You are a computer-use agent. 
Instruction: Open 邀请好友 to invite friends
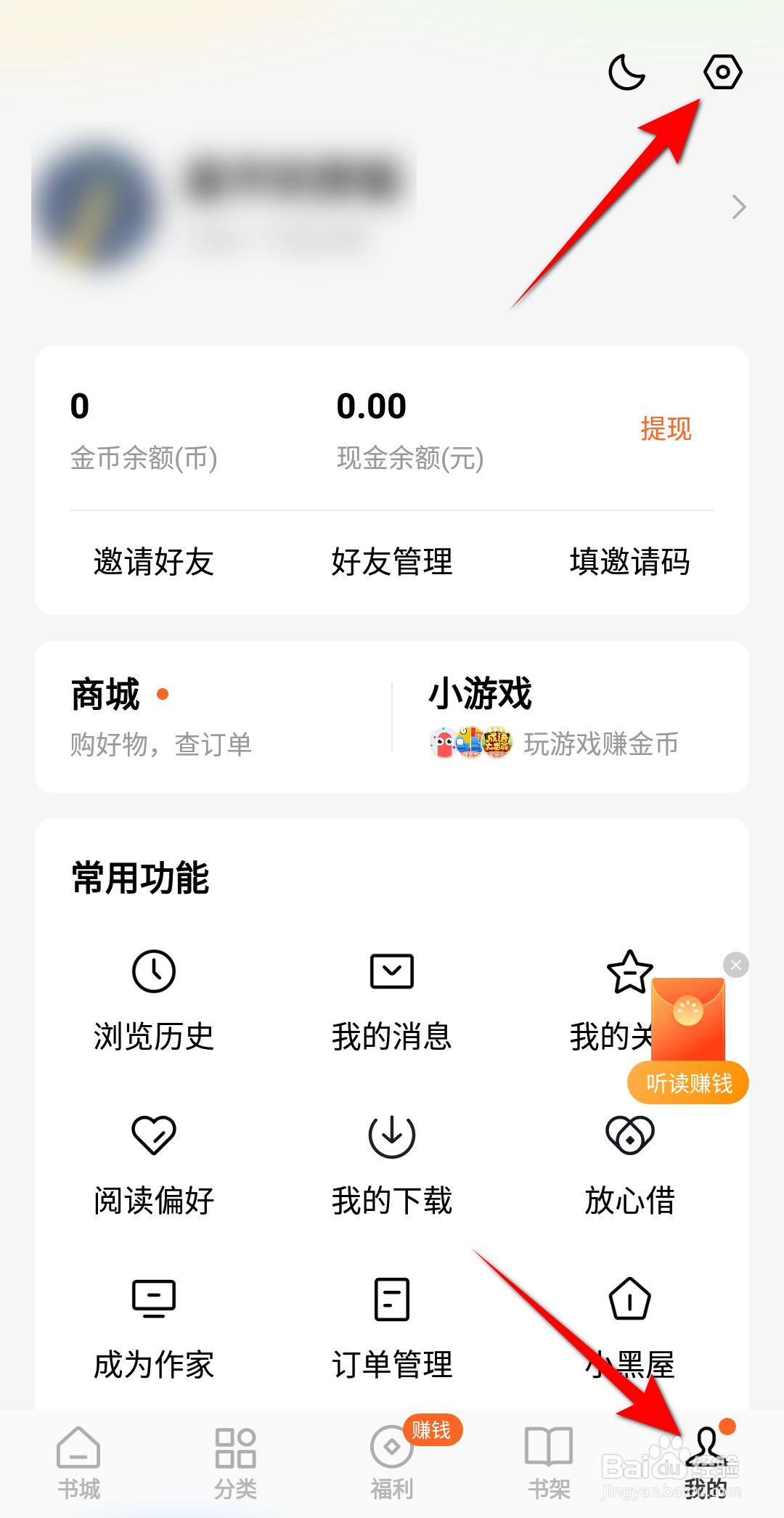point(153,562)
